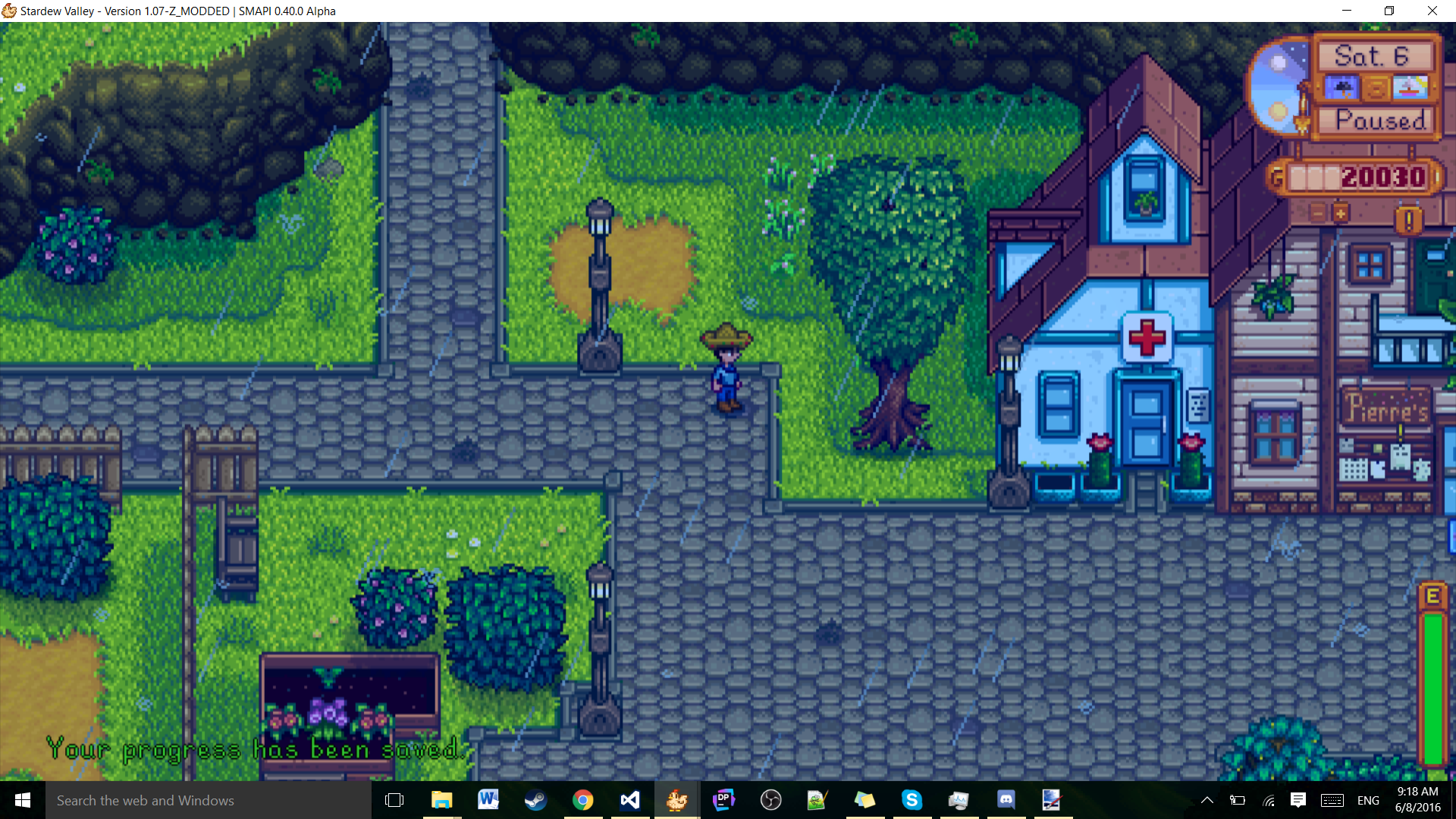The image size is (1456, 819).
Task: Launch File Explorer from the taskbar
Action: pos(441,800)
